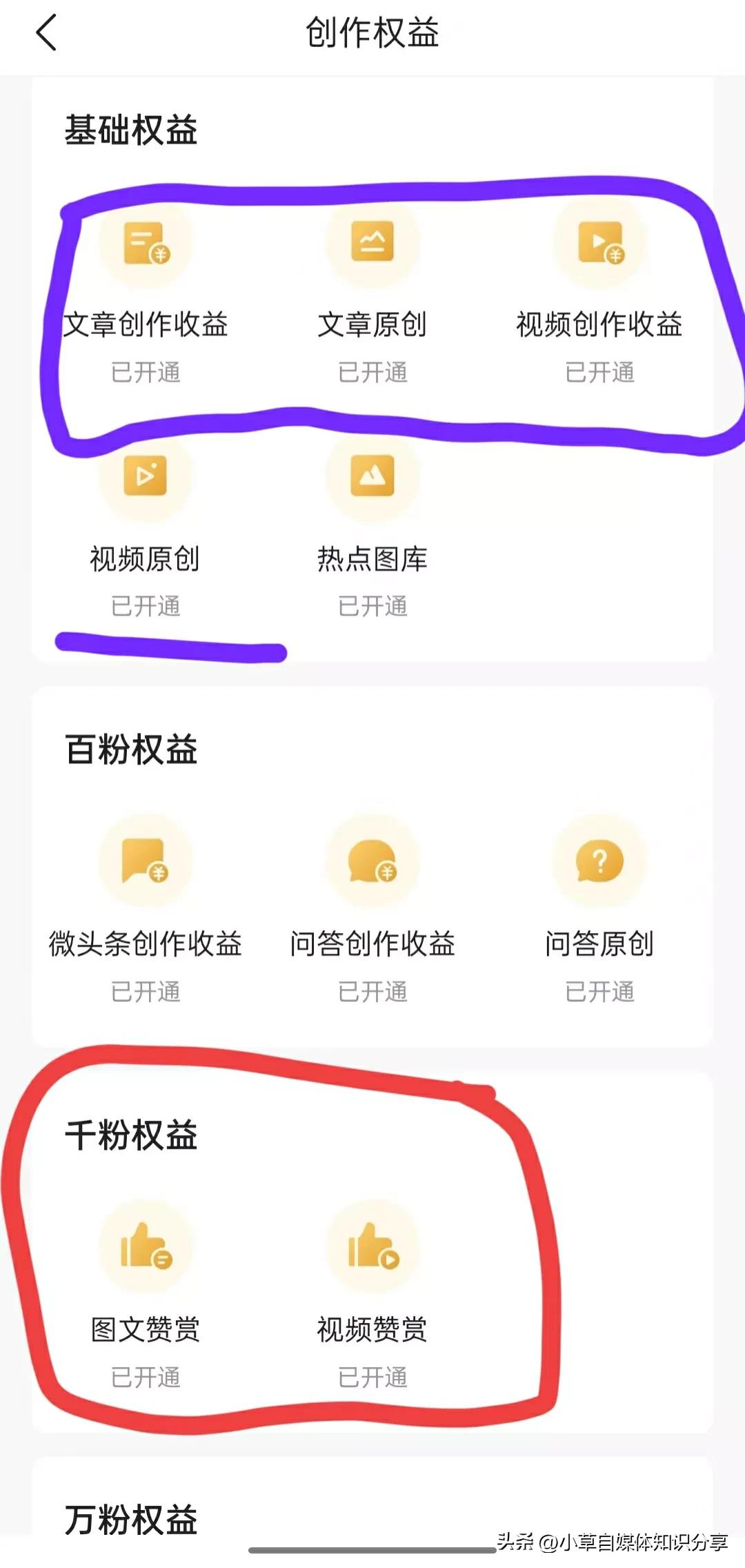Open the 创作权益 page title
745x1568 pixels.
(x=372, y=33)
